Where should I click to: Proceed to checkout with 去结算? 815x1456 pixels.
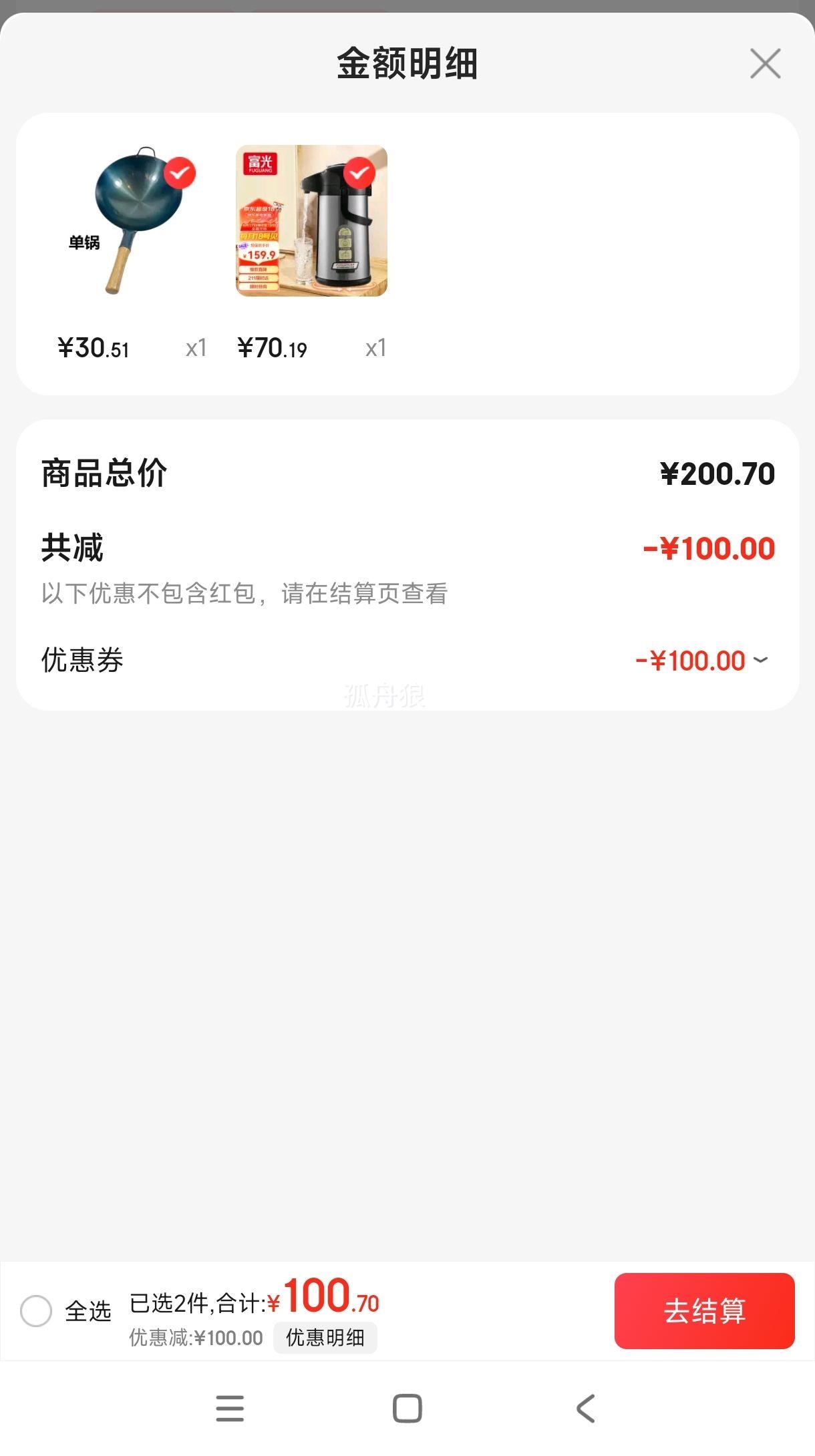coord(704,1310)
